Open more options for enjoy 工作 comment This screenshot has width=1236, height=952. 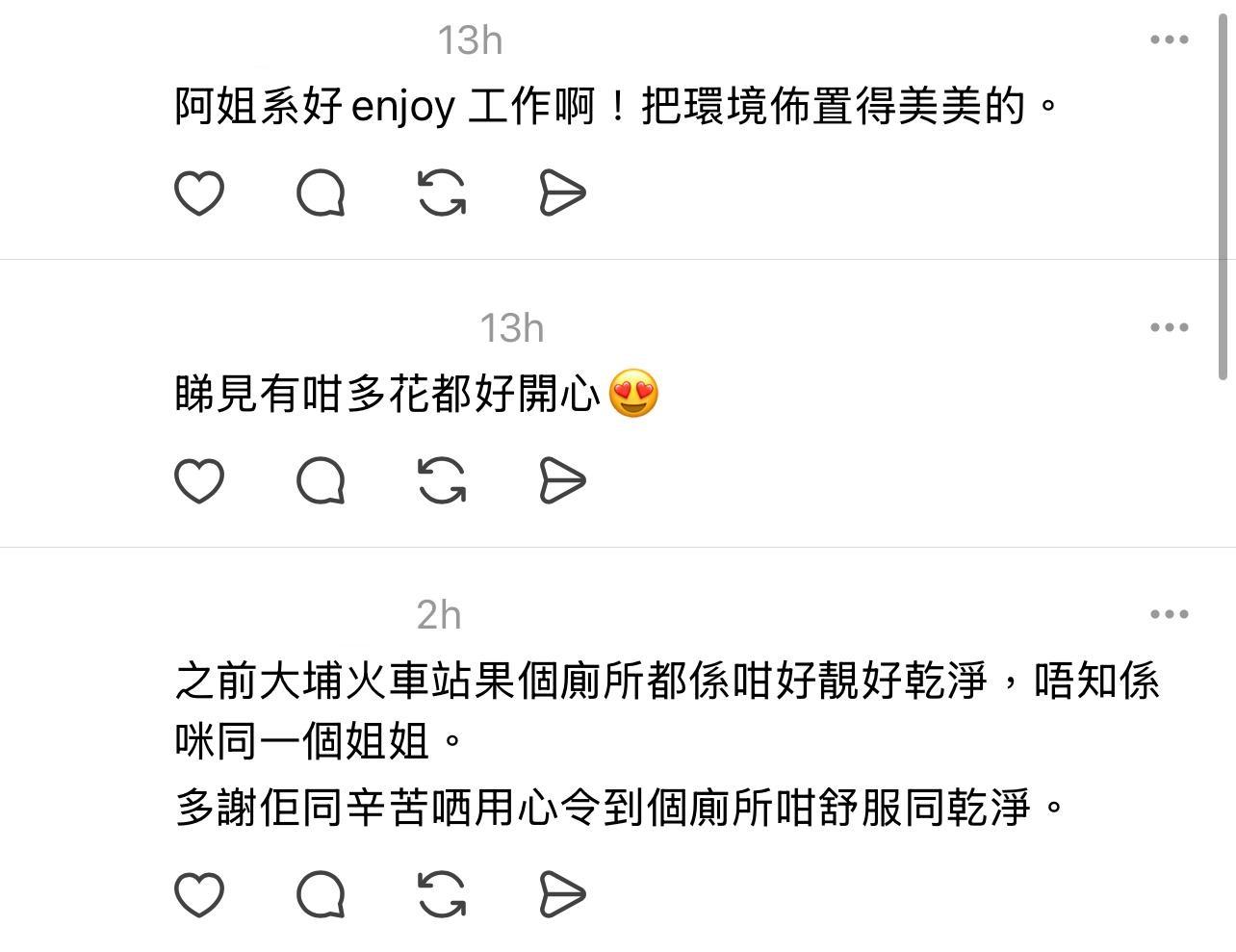pos(1169,39)
